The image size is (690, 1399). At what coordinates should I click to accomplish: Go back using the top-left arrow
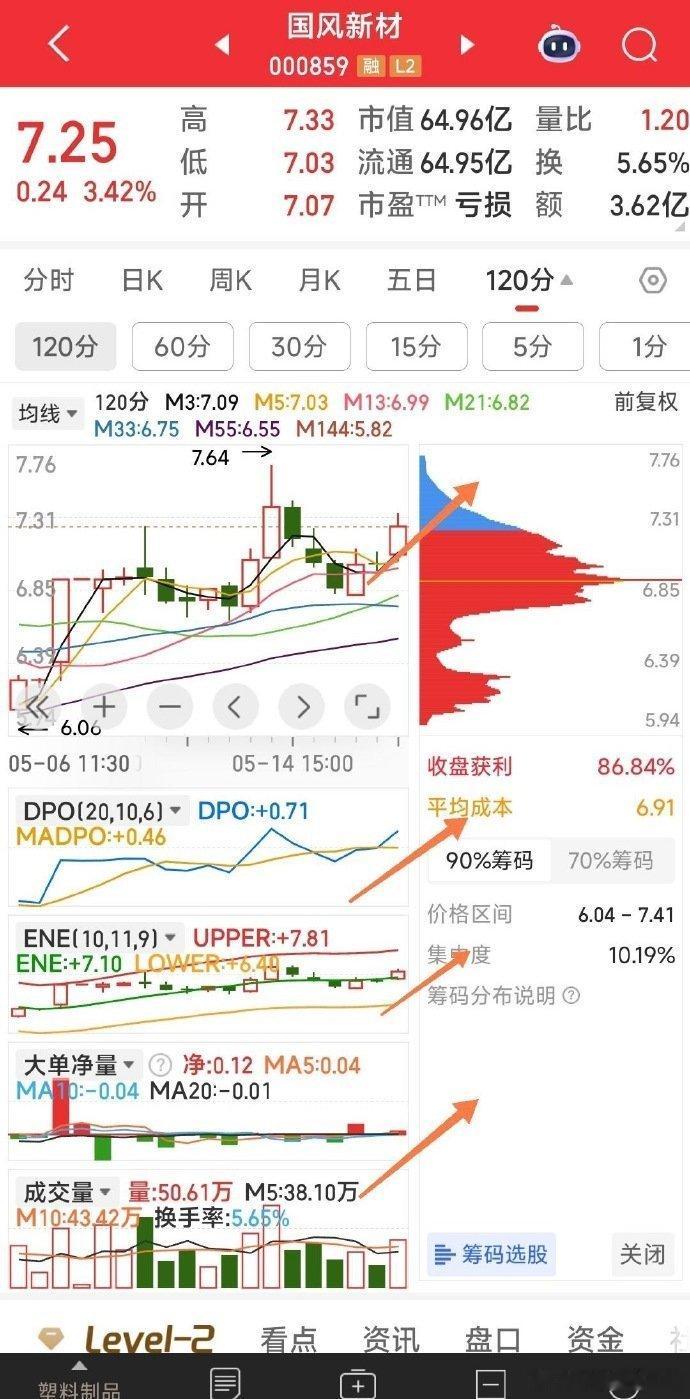[59, 44]
